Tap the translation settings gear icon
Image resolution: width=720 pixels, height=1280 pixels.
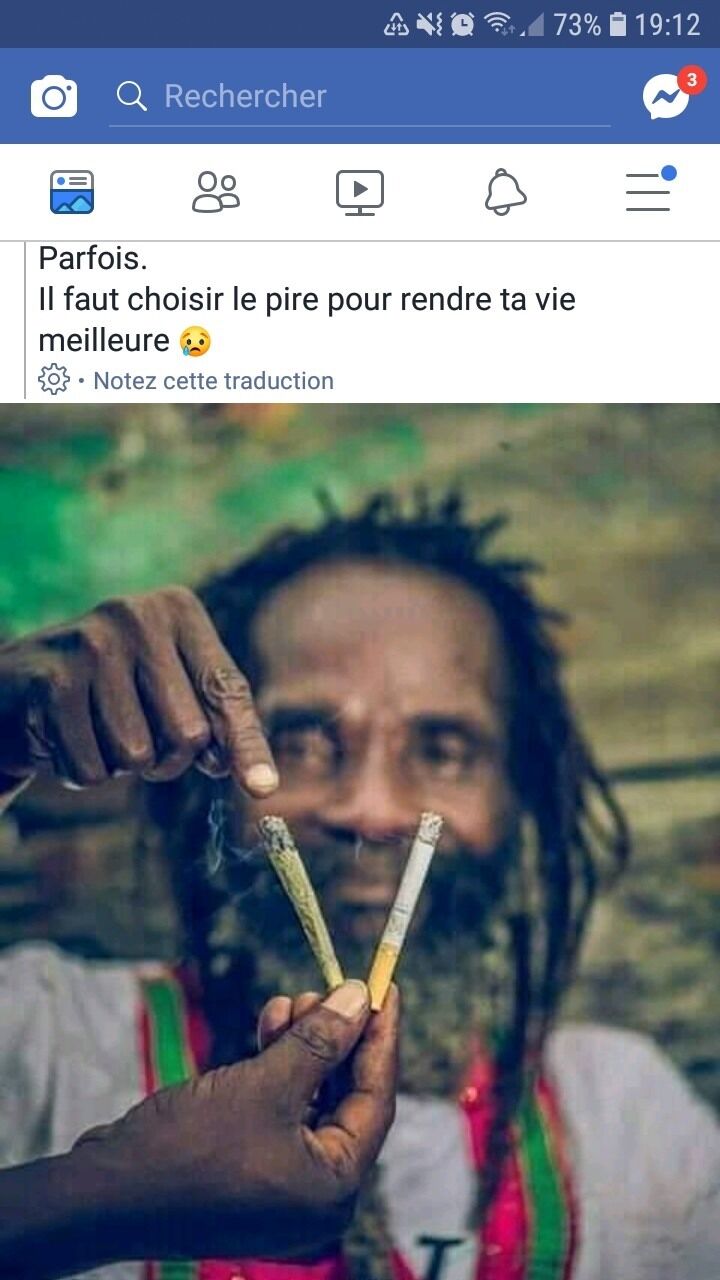(54, 380)
